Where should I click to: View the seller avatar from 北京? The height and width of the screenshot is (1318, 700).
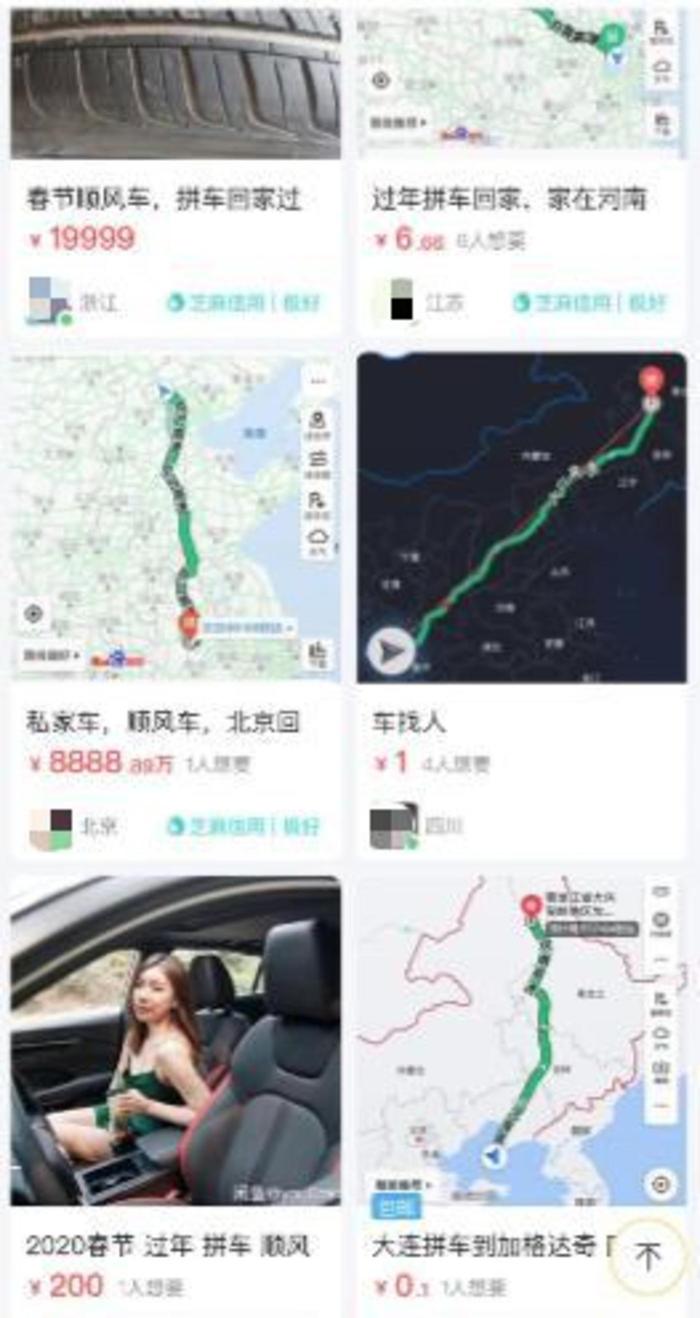50,828
